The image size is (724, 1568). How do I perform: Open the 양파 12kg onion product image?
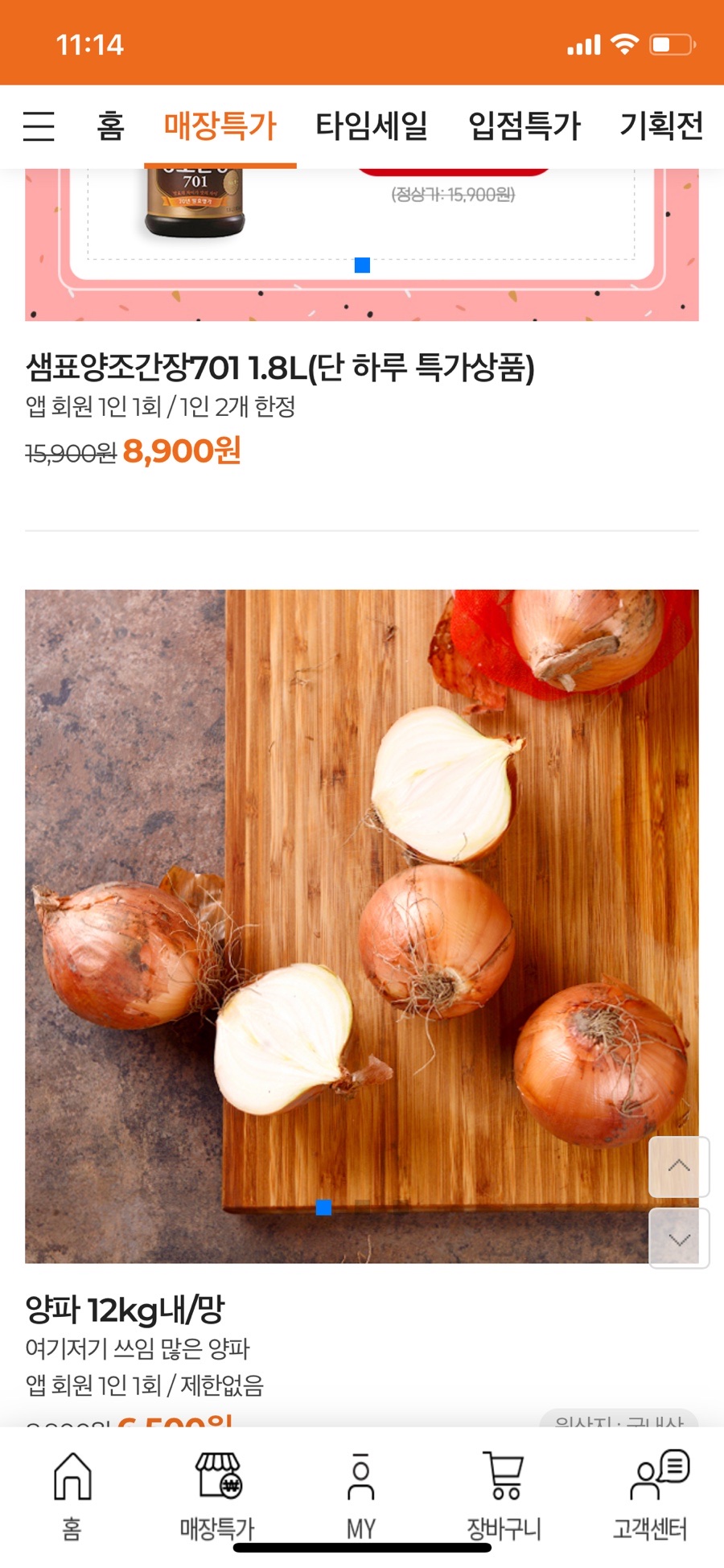(361, 925)
